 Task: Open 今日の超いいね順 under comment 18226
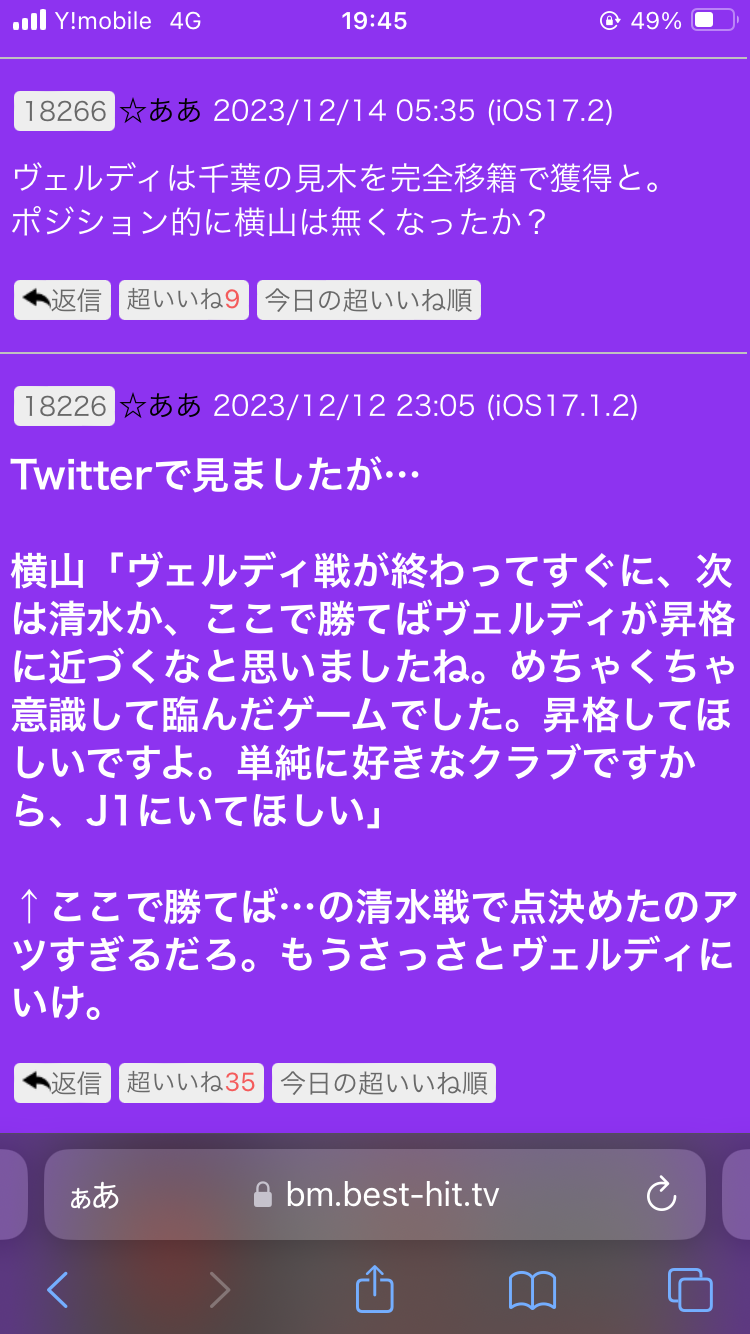[383, 1082]
